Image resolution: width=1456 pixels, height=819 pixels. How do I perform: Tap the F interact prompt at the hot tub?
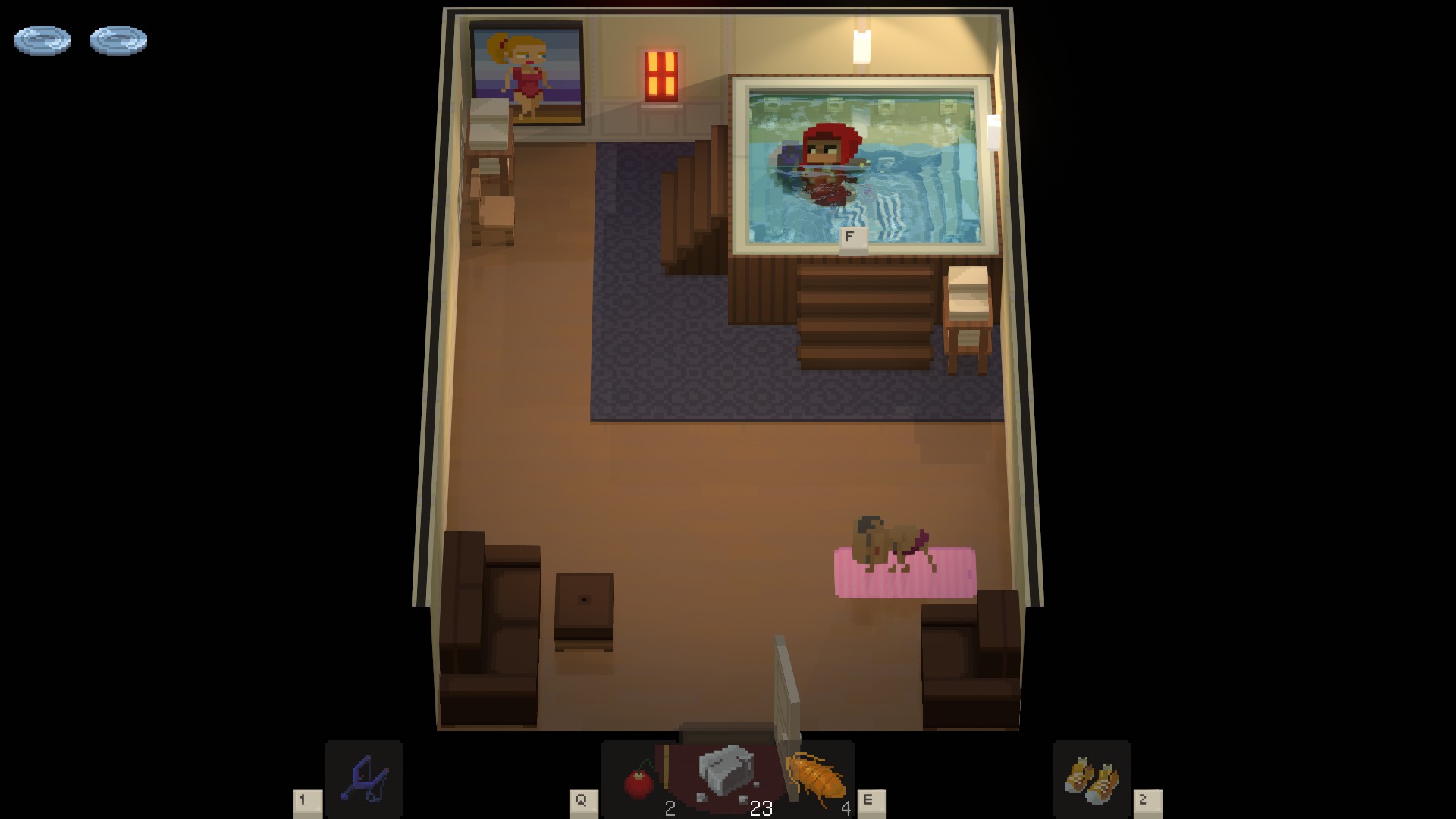click(x=851, y=237)
